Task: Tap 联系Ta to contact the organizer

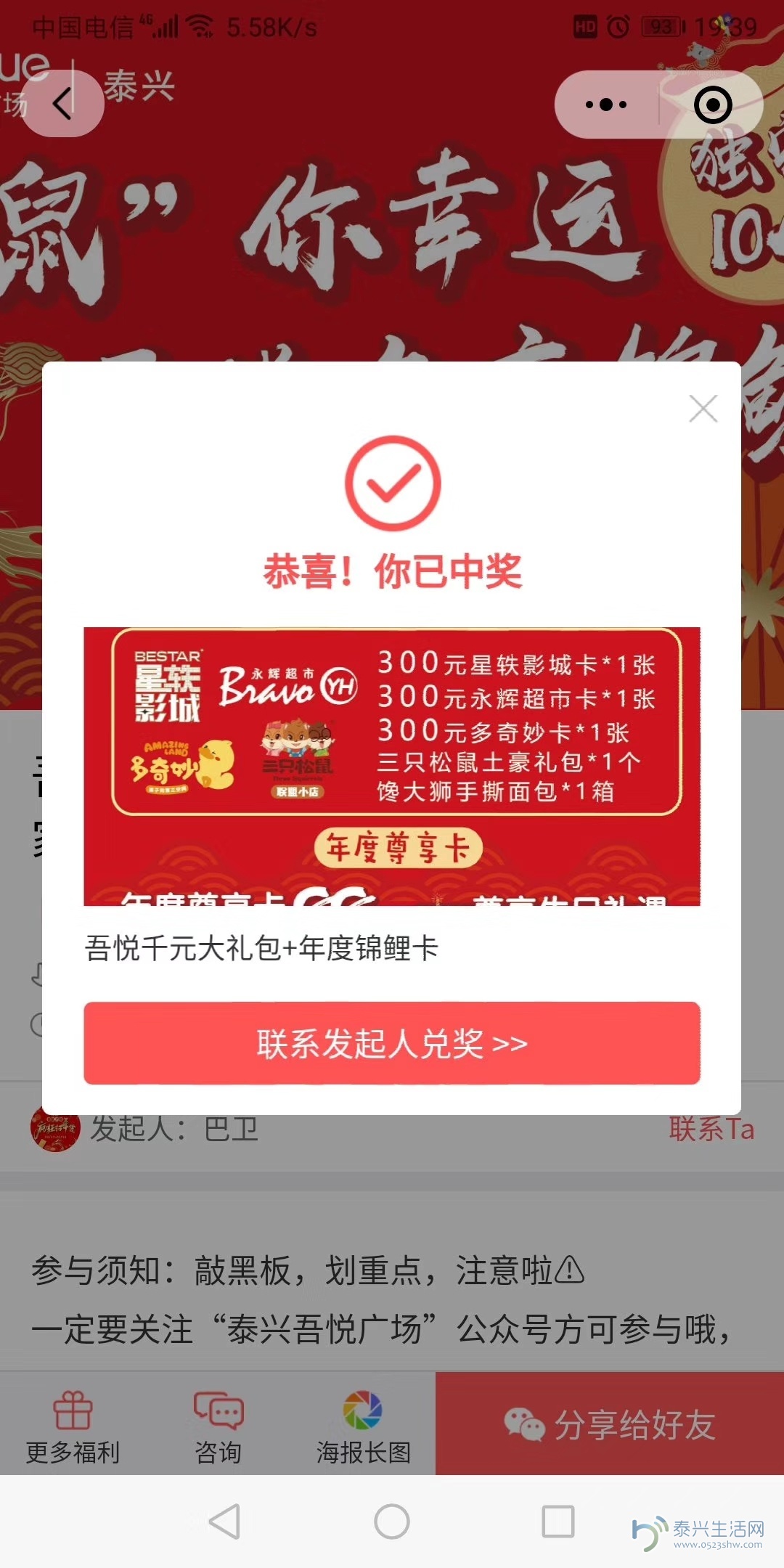Action: pyautogui.click(x=711, y=1130)
